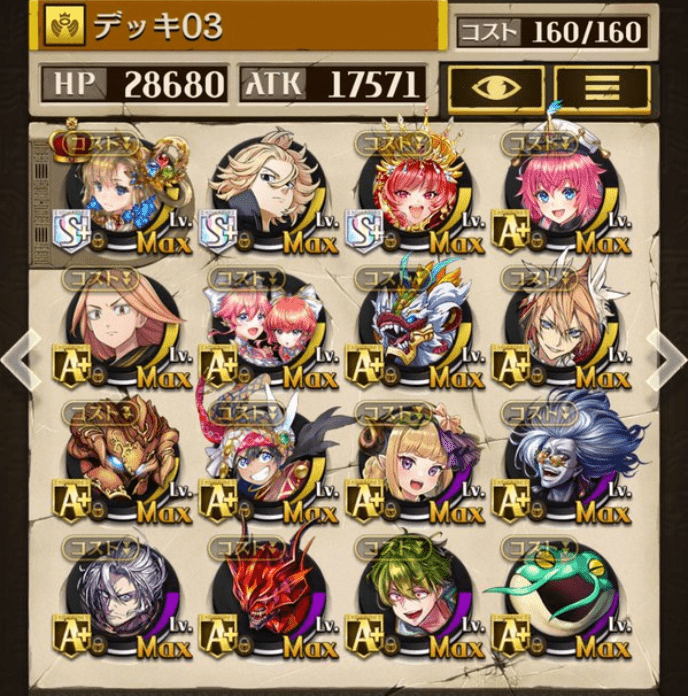Choose the golden armored beast card
Image resolution: width=688 pixels, height=696 pixels.
tap(120, 463)
